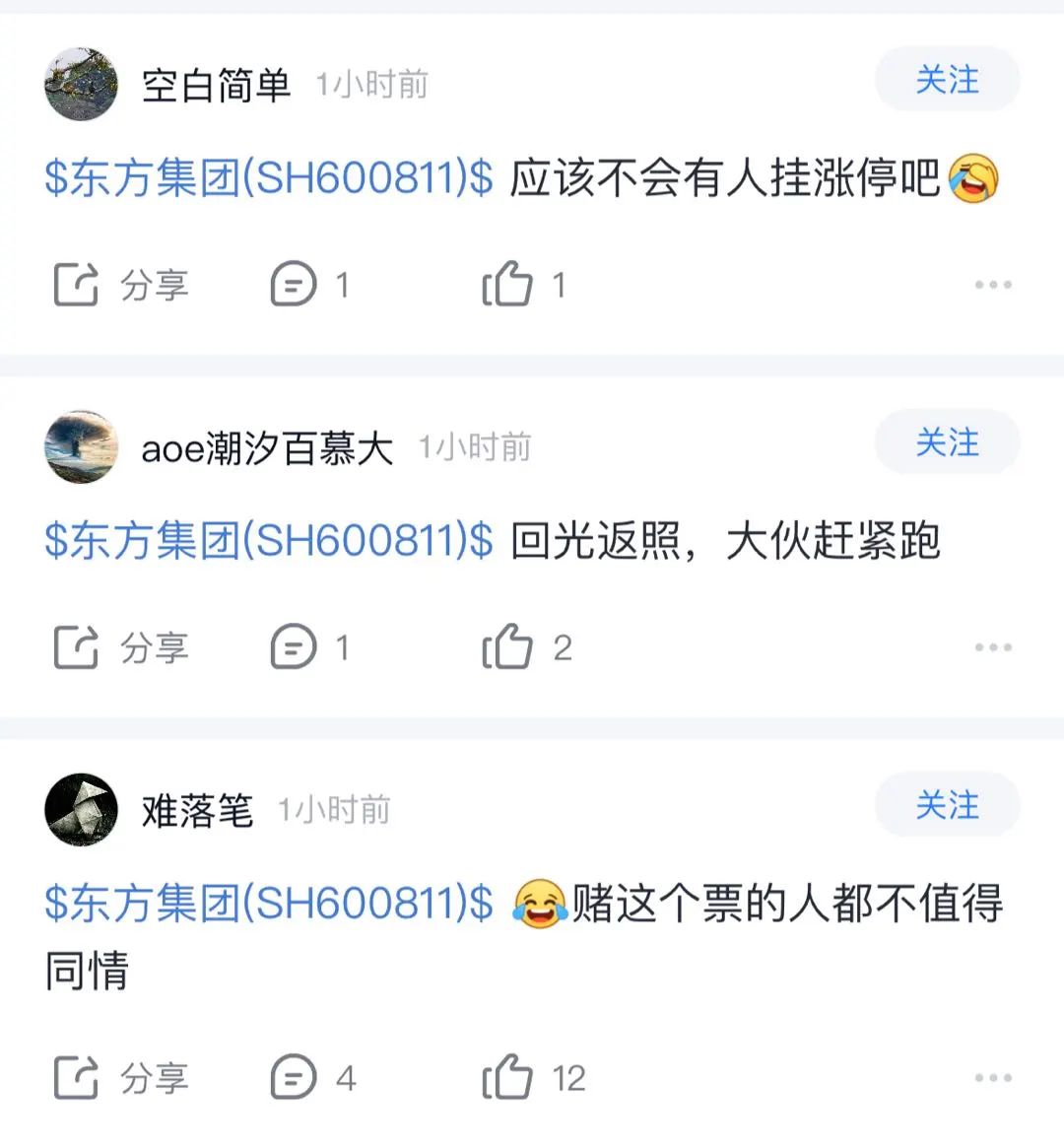Like 空白简单's post
Image resolution: width=1064 pixels, height=1147 pixels.
click(522, 286)
